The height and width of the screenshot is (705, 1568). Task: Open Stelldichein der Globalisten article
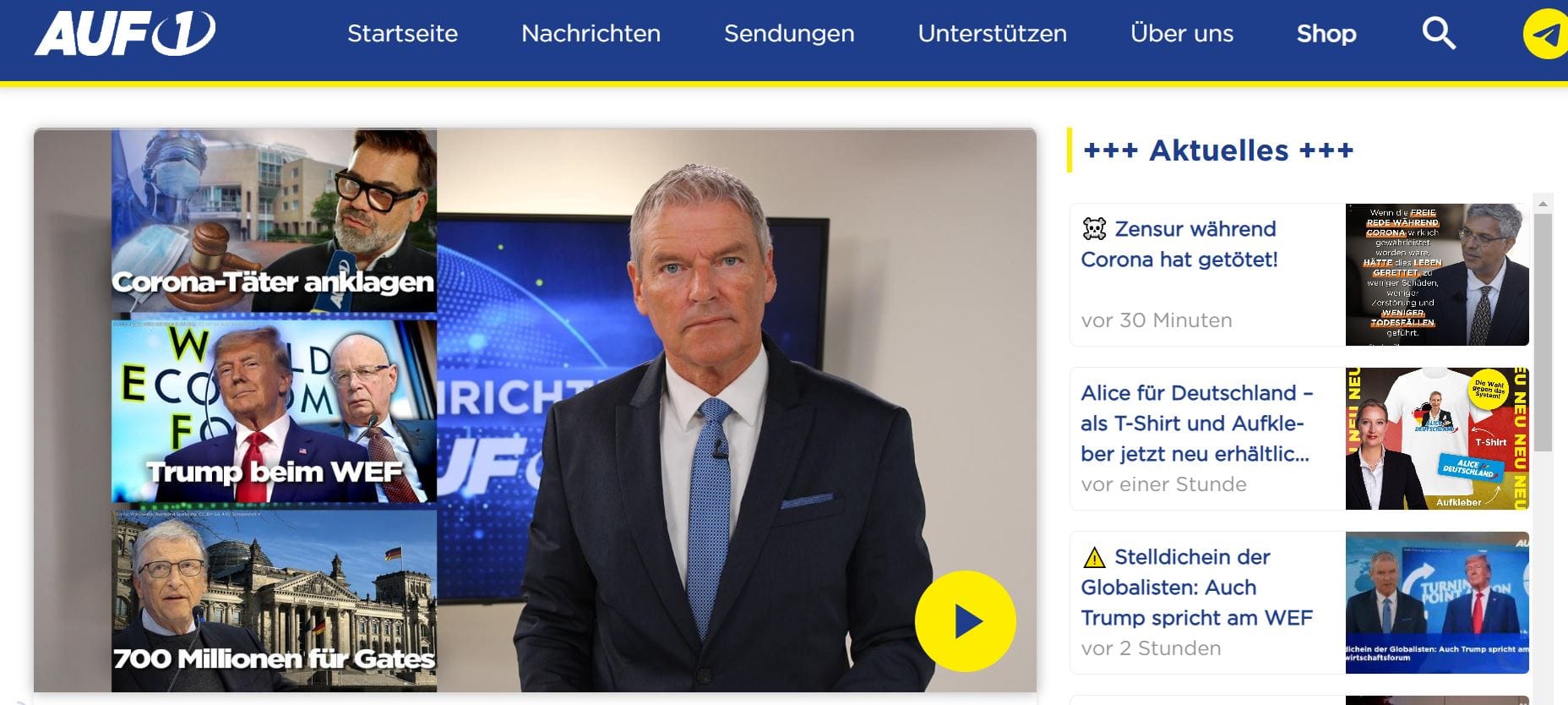click(x=1195, y=587)
